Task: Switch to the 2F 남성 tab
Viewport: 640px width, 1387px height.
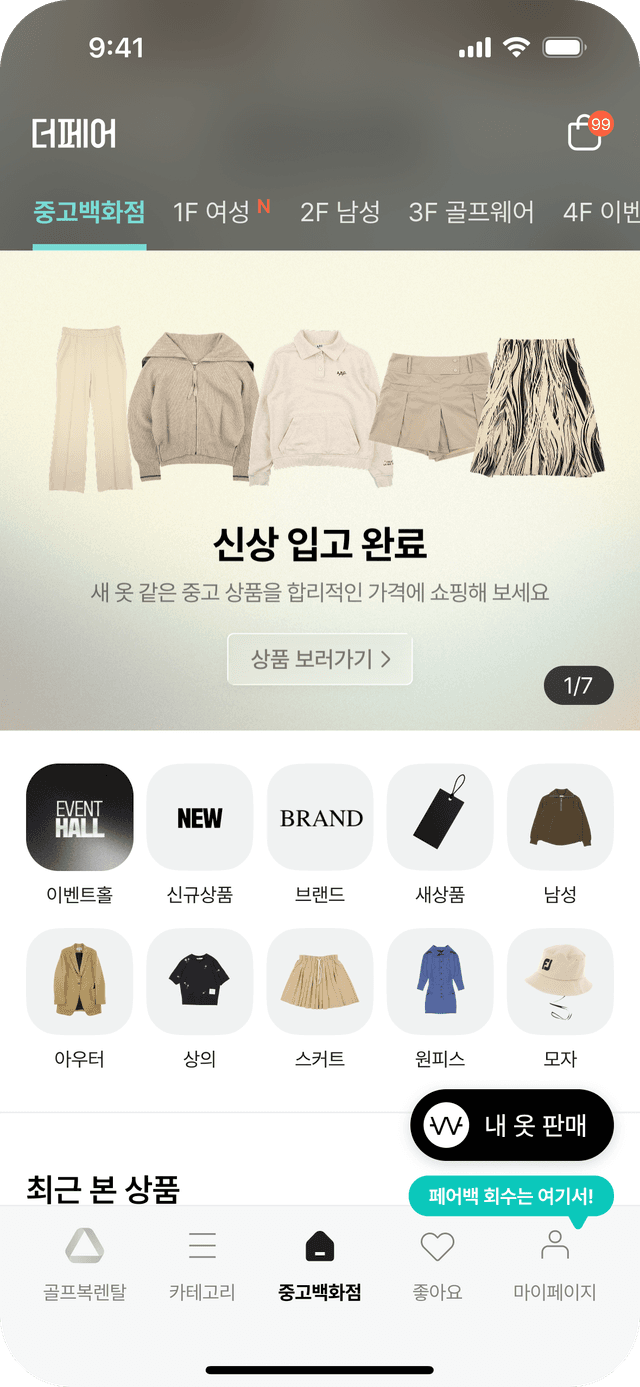Action: pyautogui.click(x=340, y=212)
